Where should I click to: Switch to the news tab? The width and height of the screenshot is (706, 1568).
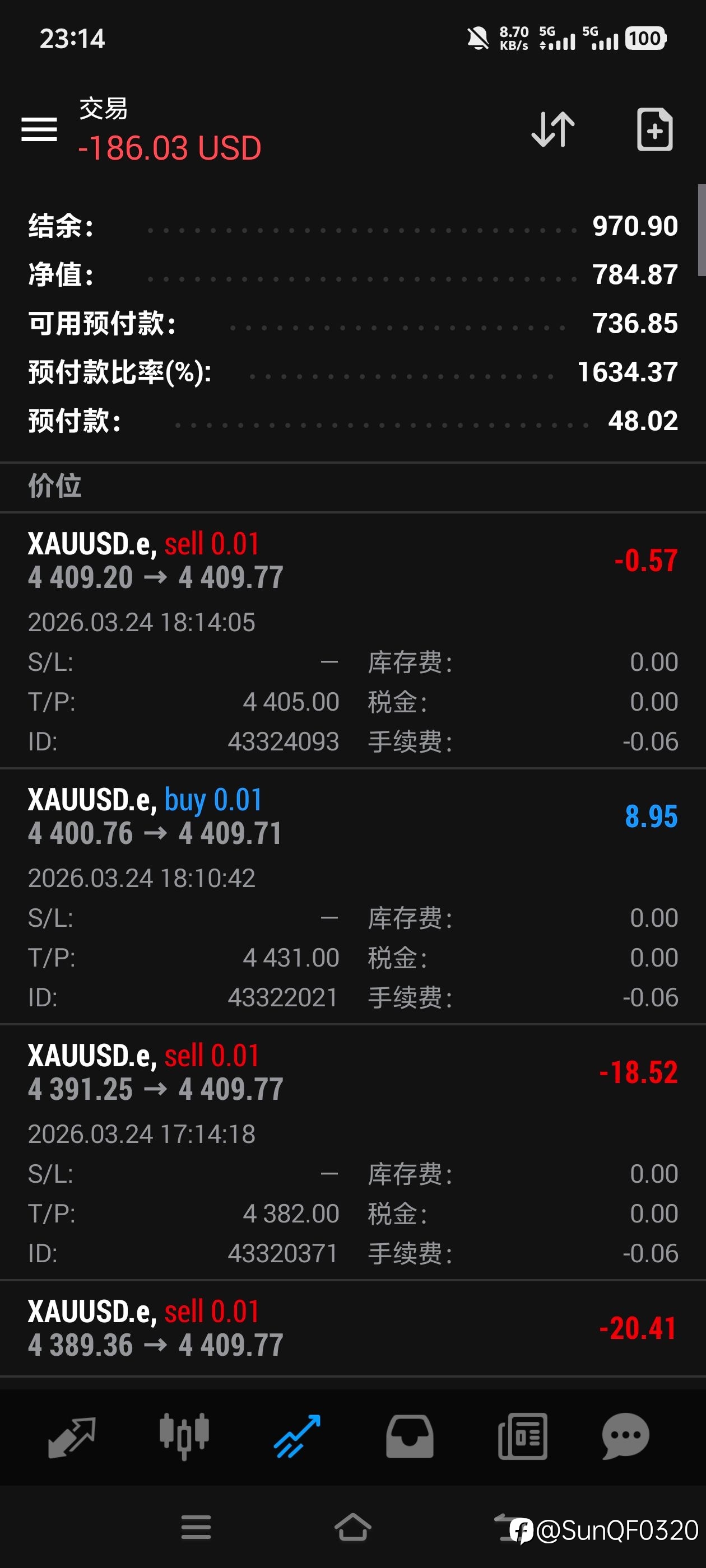(523, 1436)
